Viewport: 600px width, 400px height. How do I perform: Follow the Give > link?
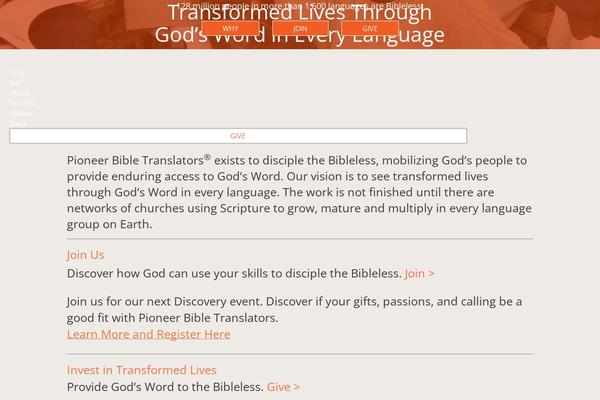coord(283,387)
